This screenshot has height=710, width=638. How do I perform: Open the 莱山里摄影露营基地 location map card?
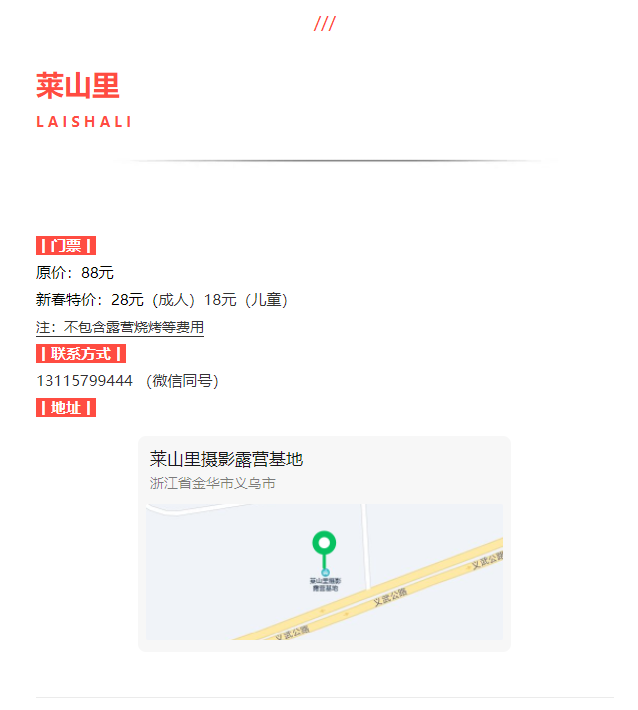pyautogui.click(x=324, y=543)
